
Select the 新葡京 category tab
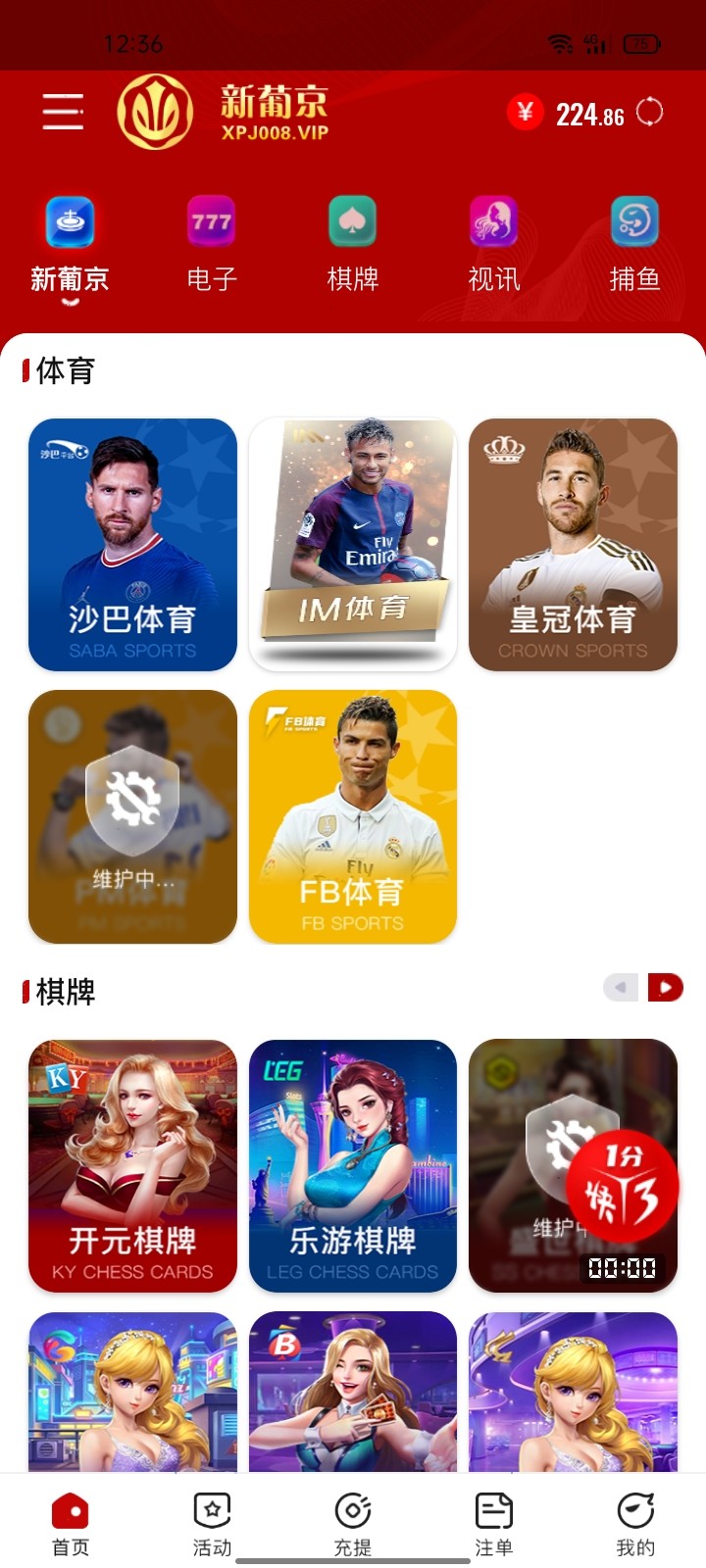70,245
